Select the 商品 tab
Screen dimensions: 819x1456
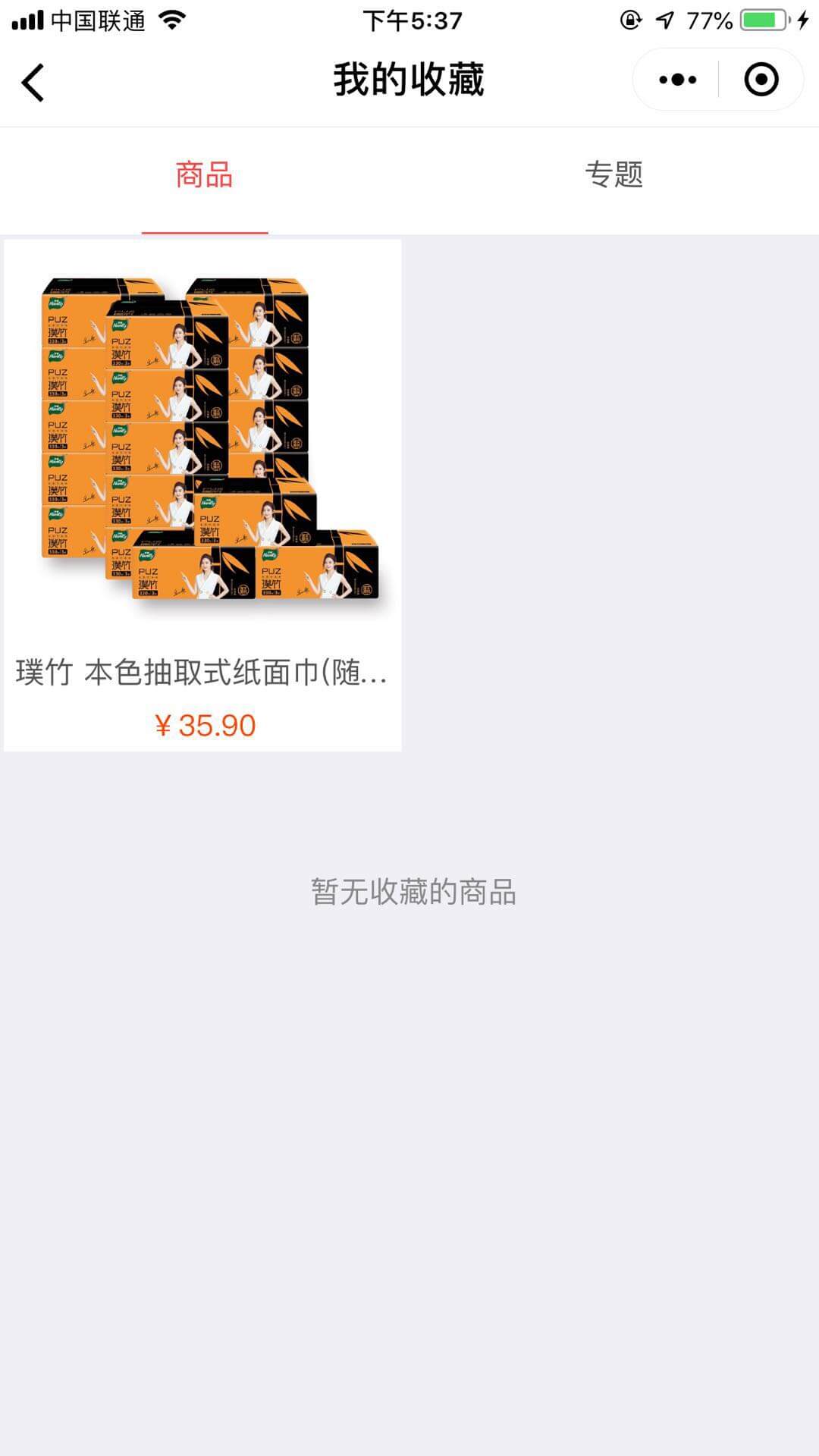[204, 175]
